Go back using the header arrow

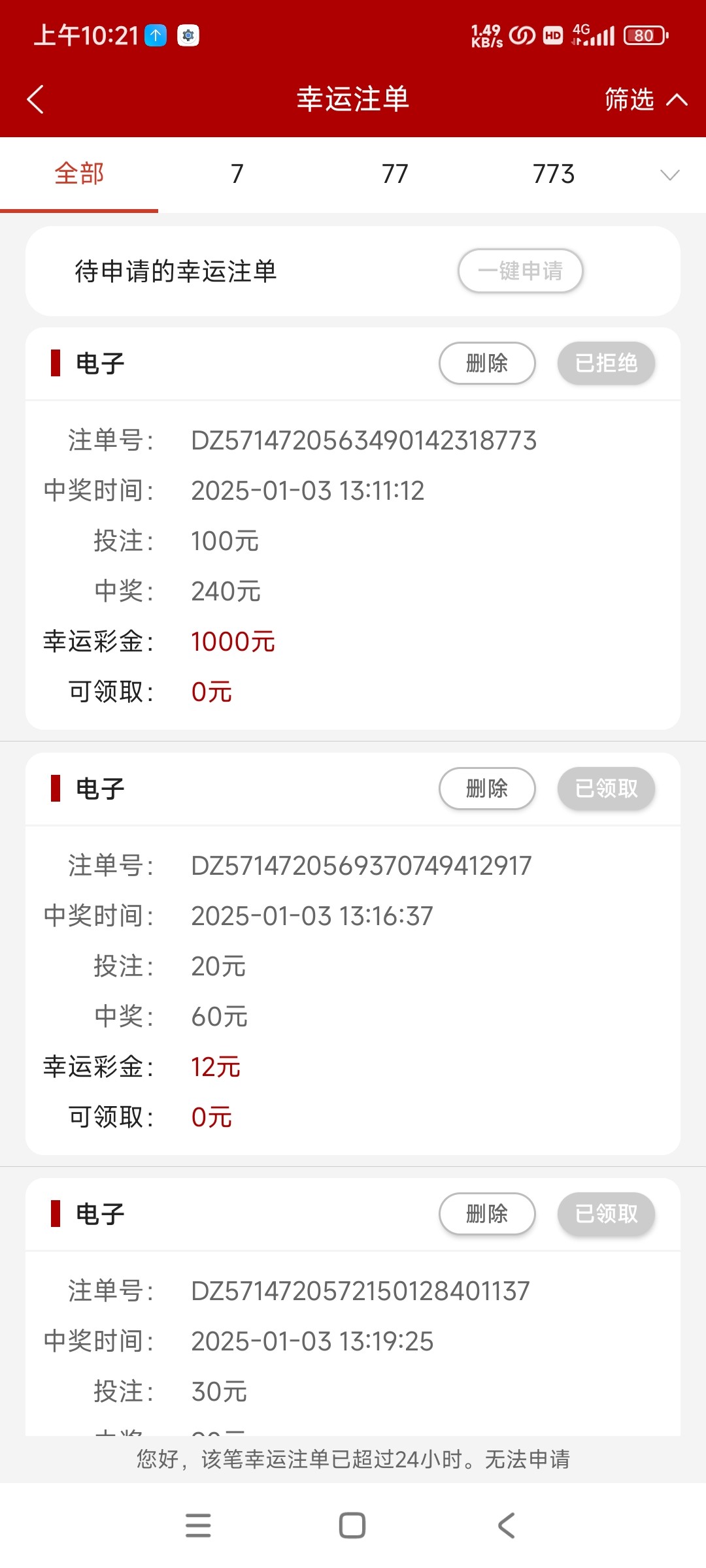coord(35,99)
